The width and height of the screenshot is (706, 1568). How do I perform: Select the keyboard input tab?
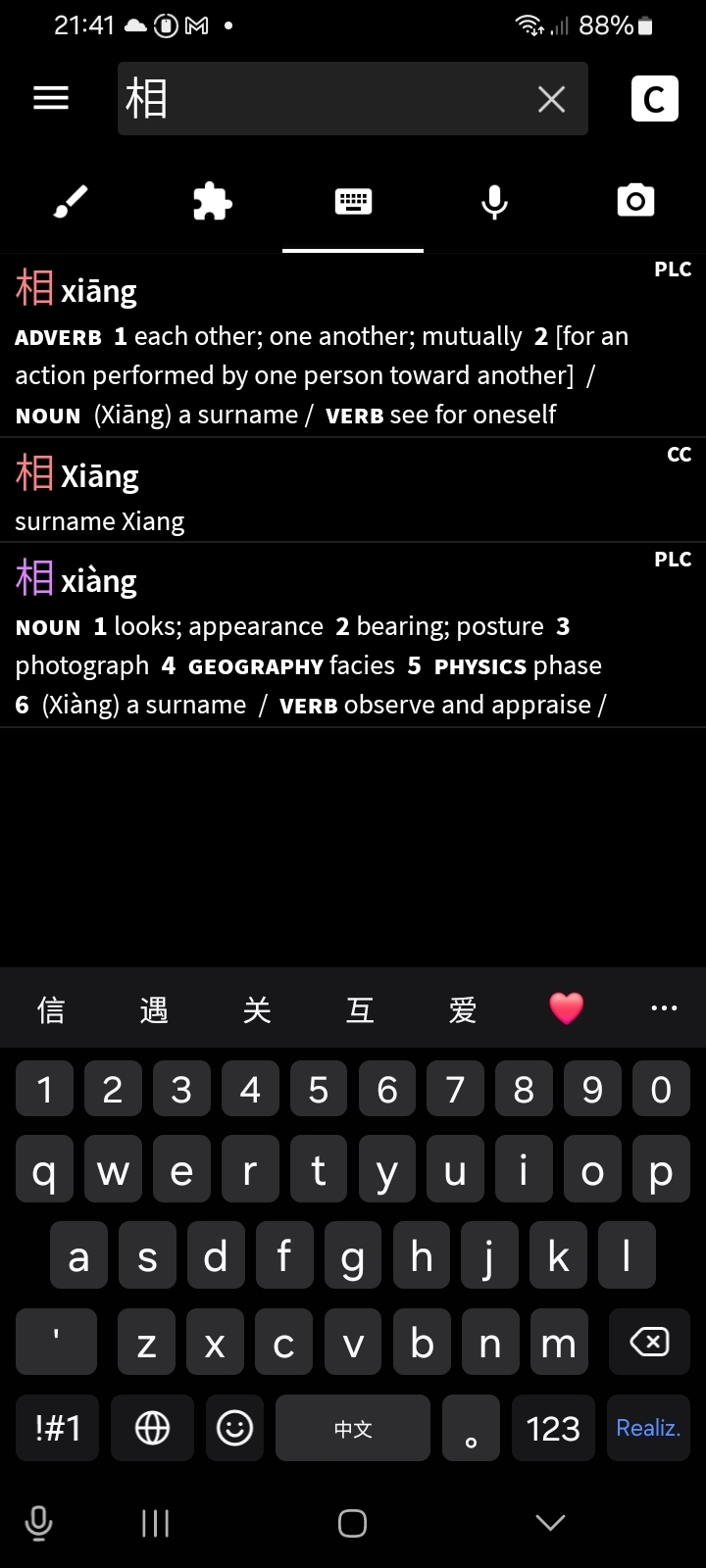click(353, 202)
